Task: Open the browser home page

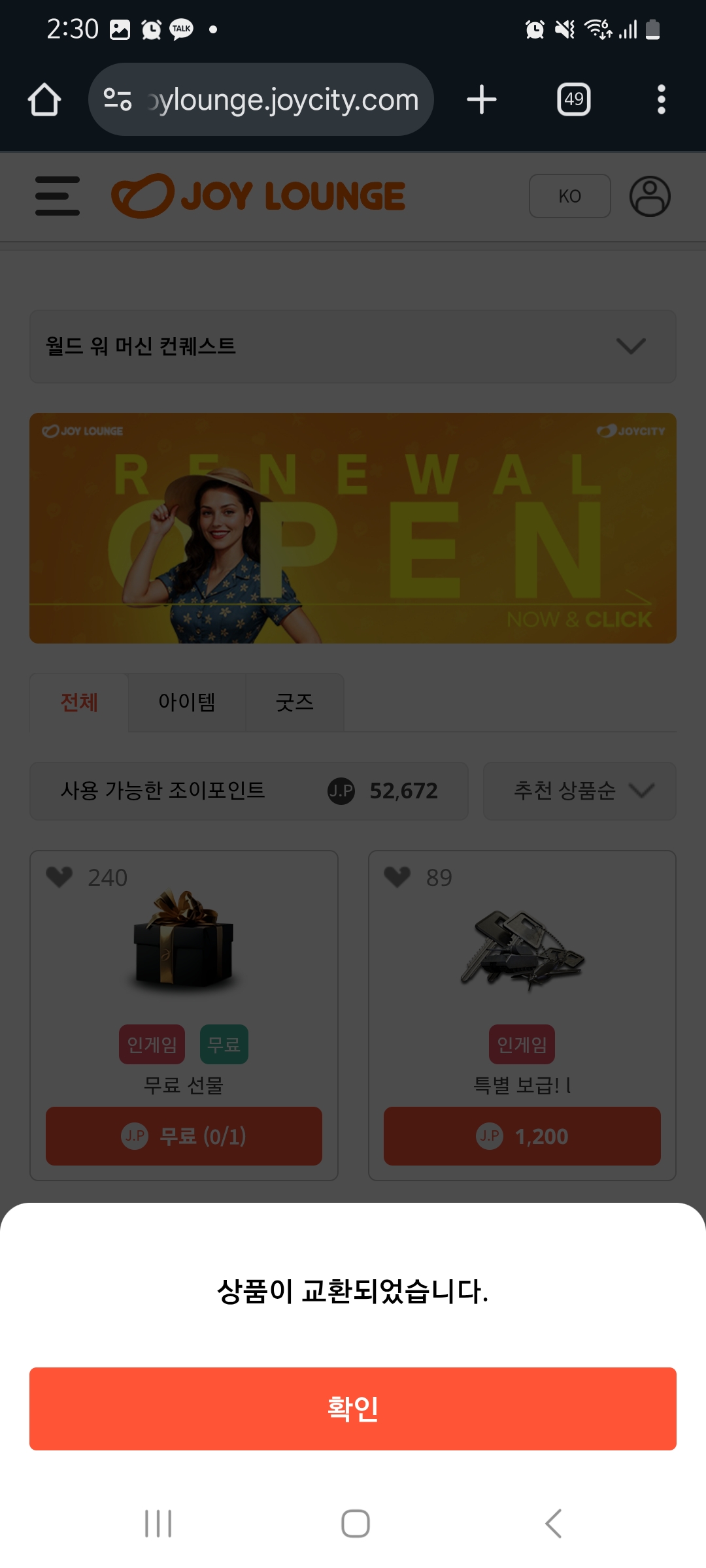Action: 44,99
